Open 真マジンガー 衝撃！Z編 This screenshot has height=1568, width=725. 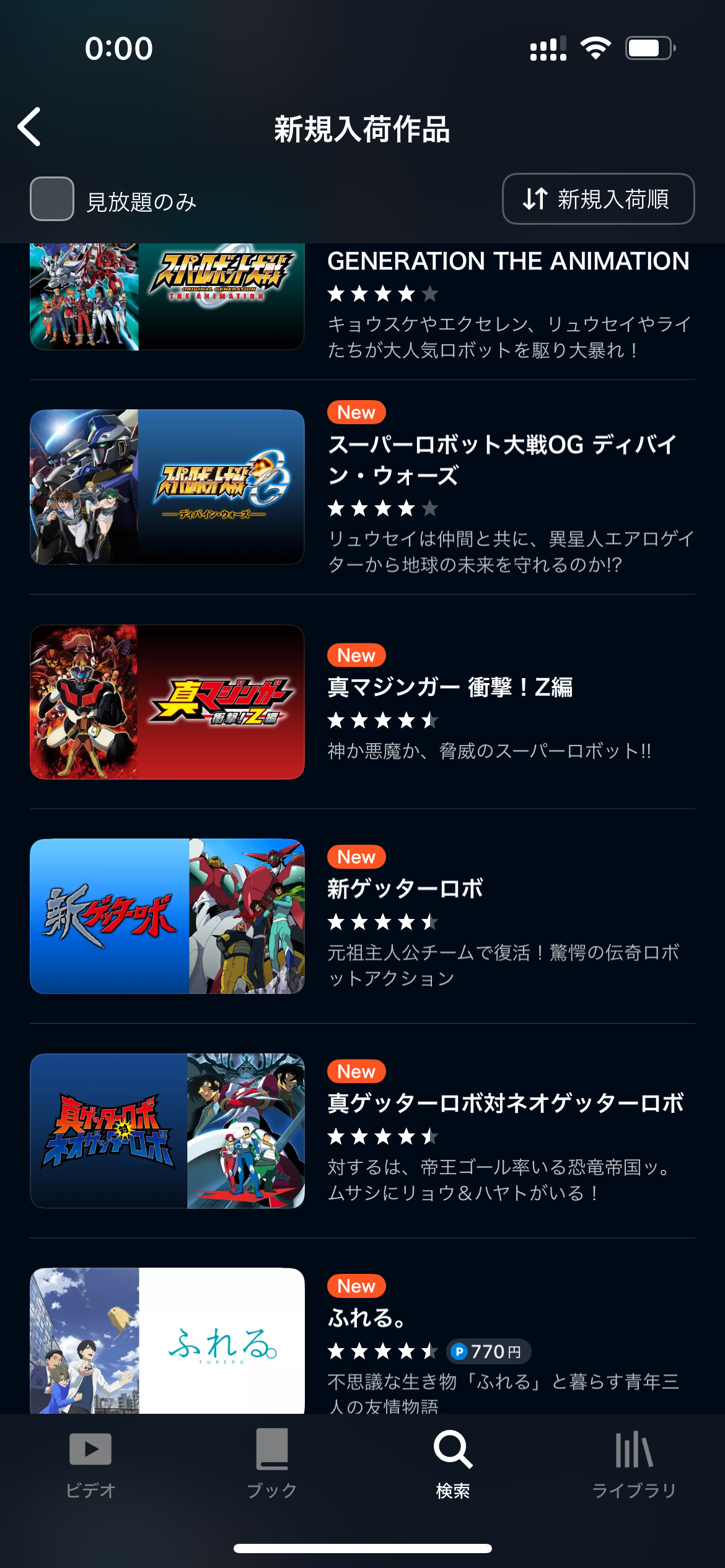click(x=362, y=702)
